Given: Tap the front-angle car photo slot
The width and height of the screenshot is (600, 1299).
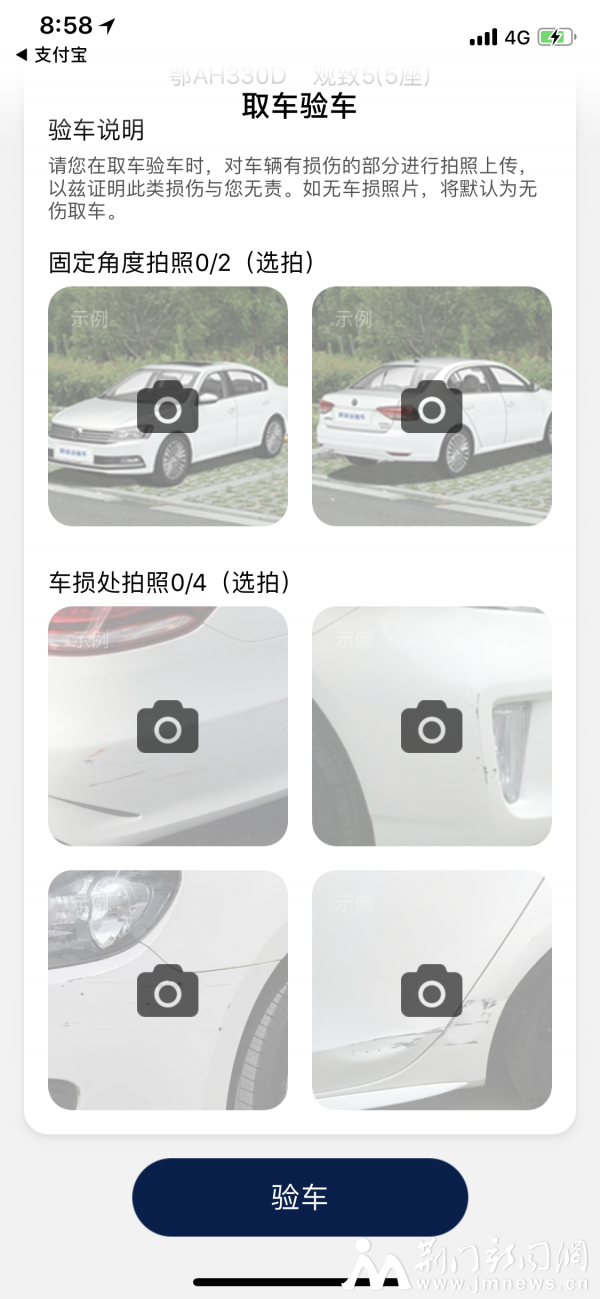Looking at the screenshot, I should point(168,406).
